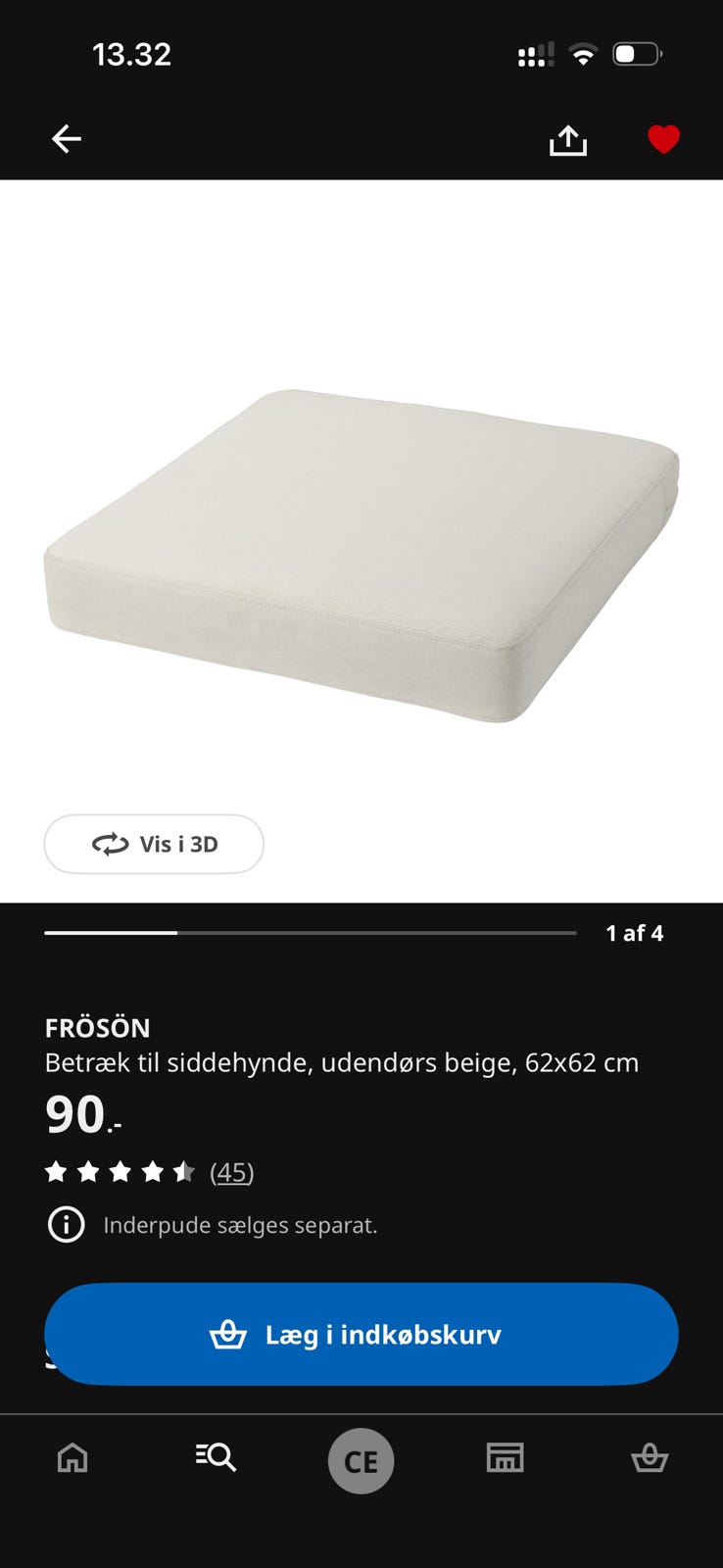The image size is (723, 1568).
Task: Open the cushion cover product image
Action: (x=361, y=554)
